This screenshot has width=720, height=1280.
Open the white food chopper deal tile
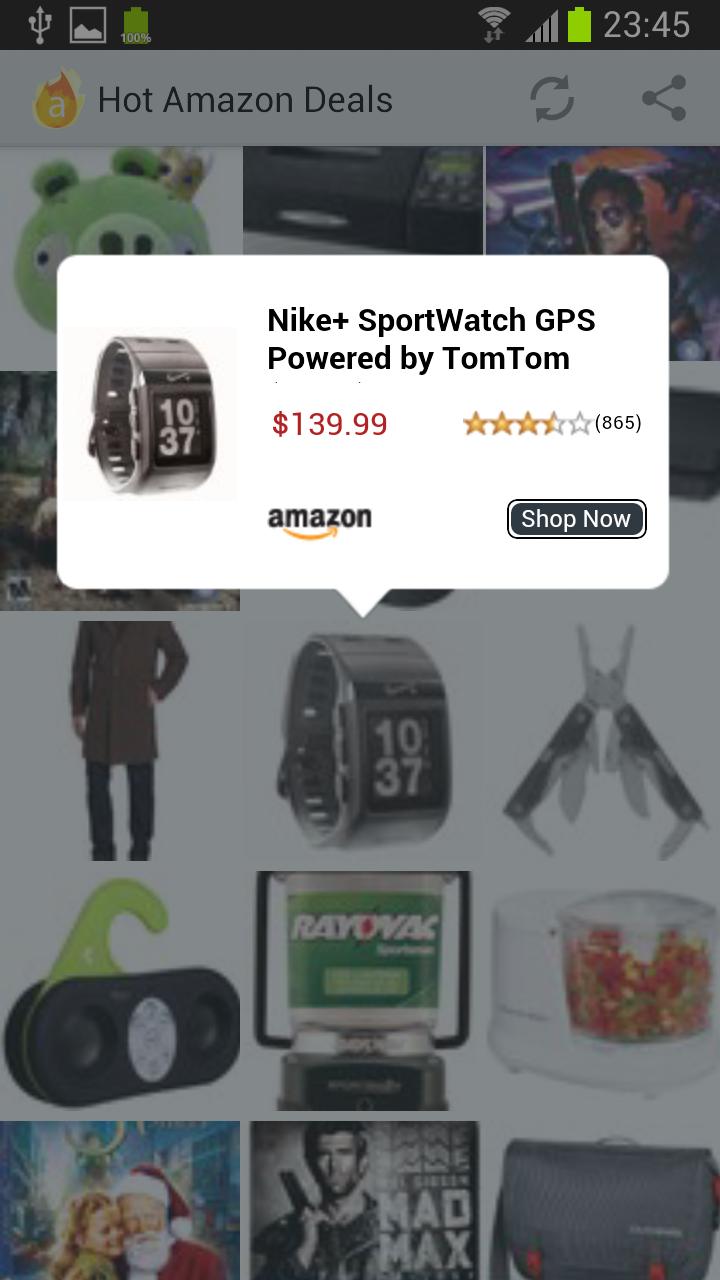602,990
